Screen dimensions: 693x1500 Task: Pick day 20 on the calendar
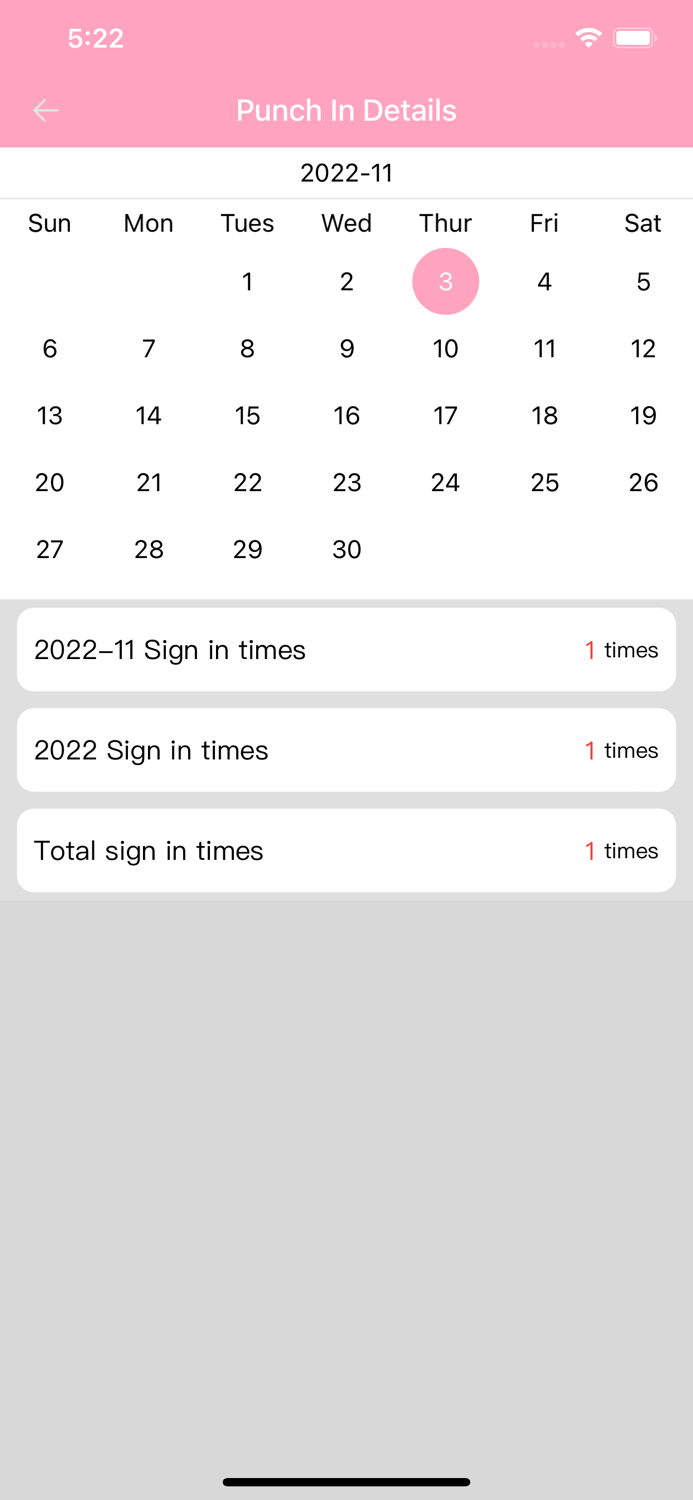click(50, 483)
